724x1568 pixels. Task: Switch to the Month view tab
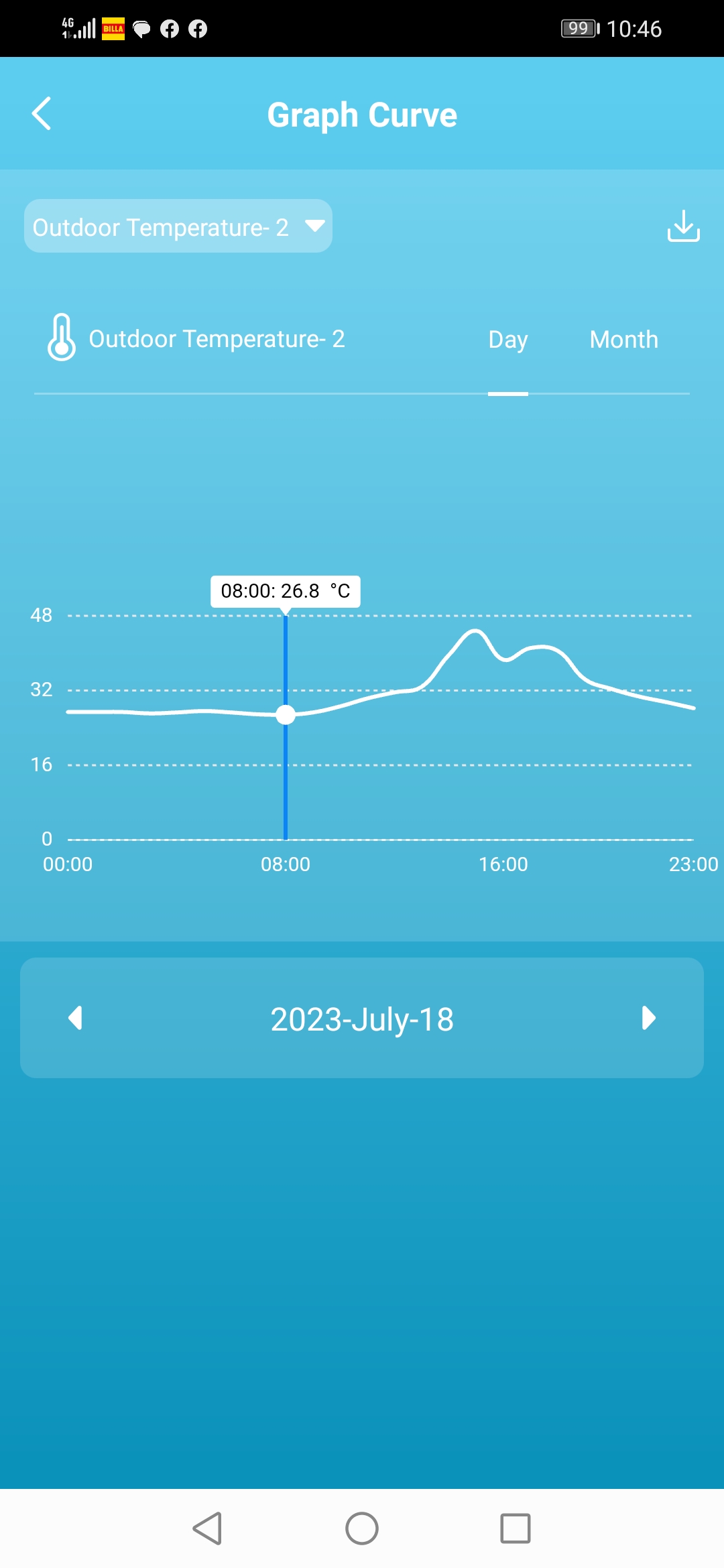tap(623, 339)
